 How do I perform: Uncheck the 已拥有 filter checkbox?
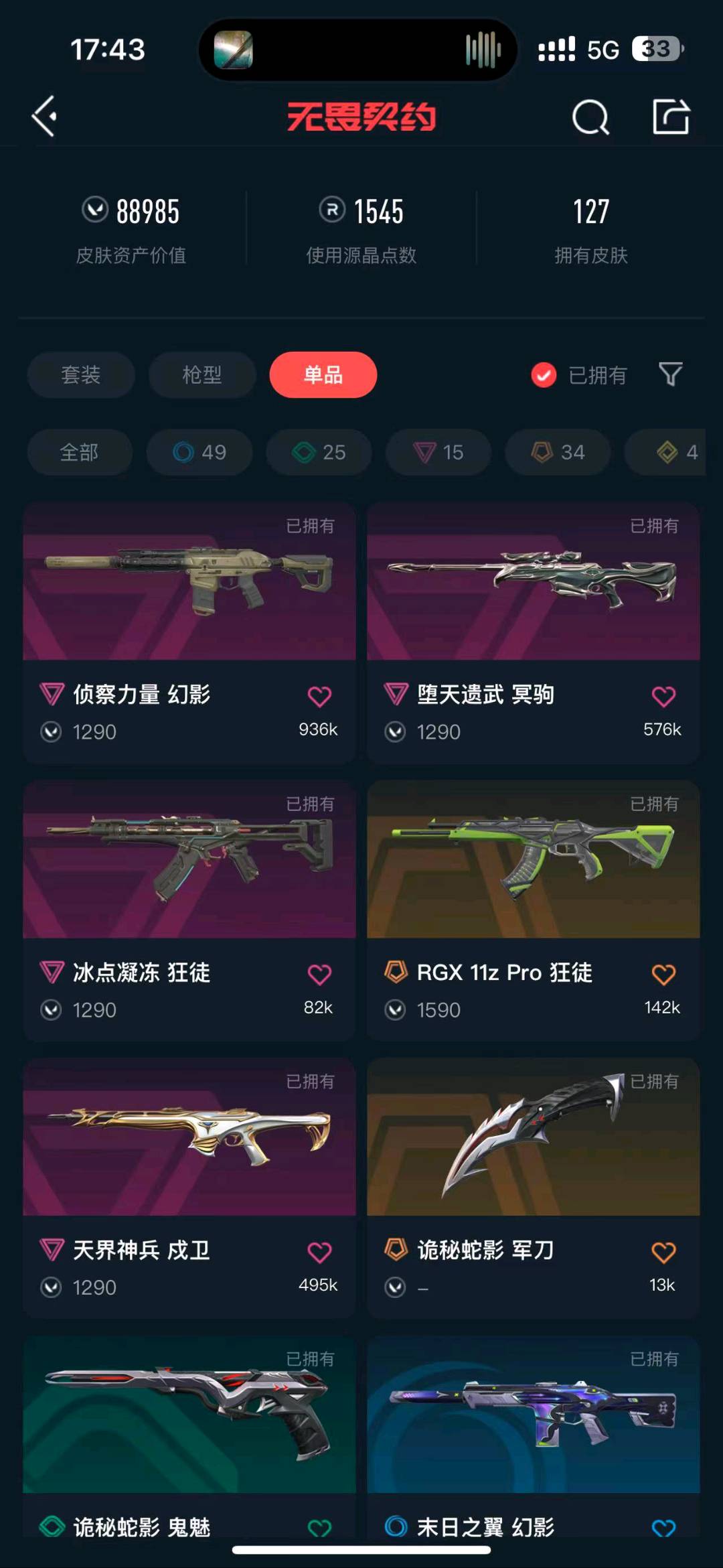[x=544, y=375]
